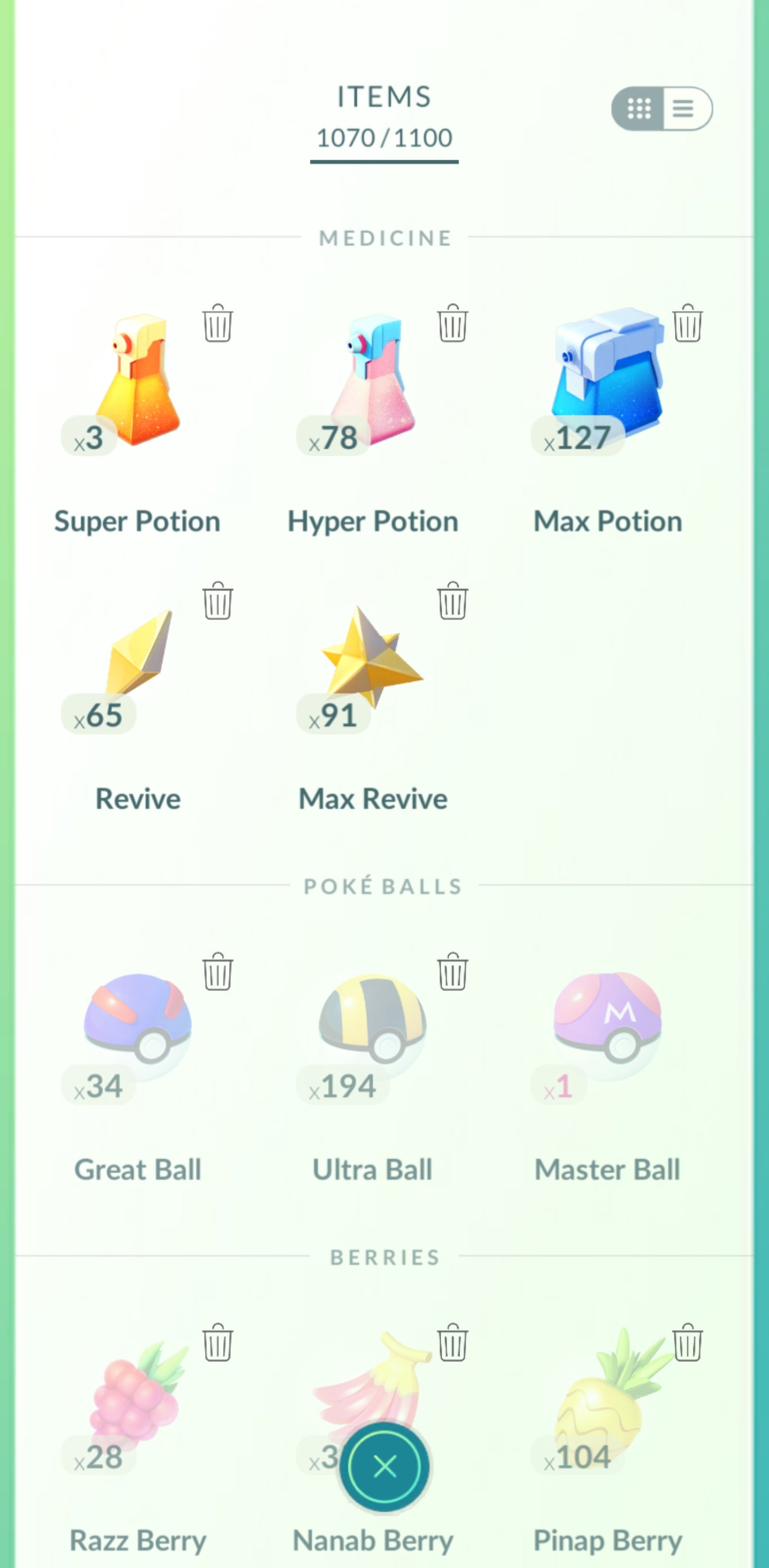Viewport: 769px width, 1568px height.
Task: Discard Nanab Berry with trash icon
Action: [452, 1343]
